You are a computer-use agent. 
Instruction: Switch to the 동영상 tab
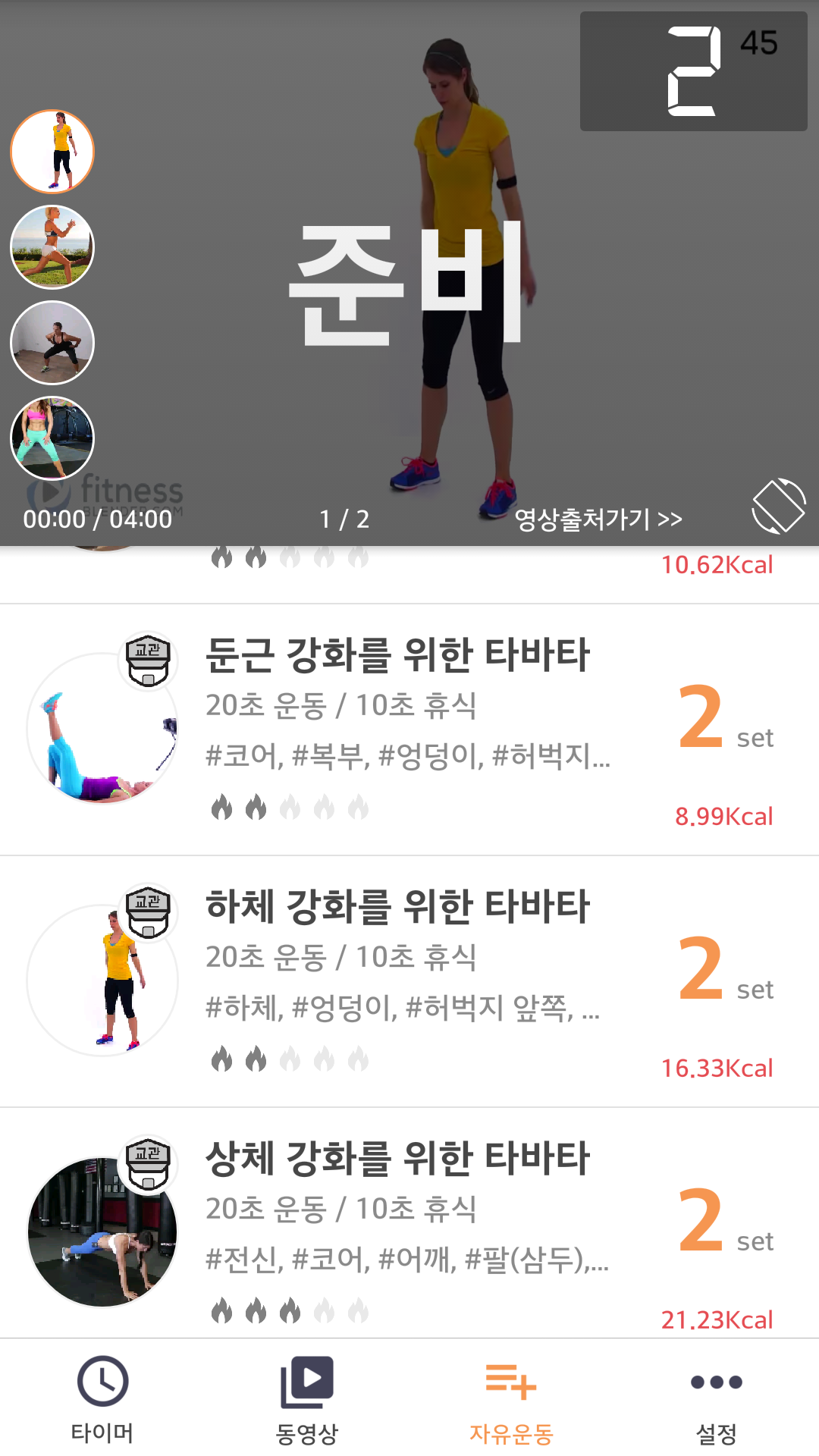click(x=307, y=1400)
